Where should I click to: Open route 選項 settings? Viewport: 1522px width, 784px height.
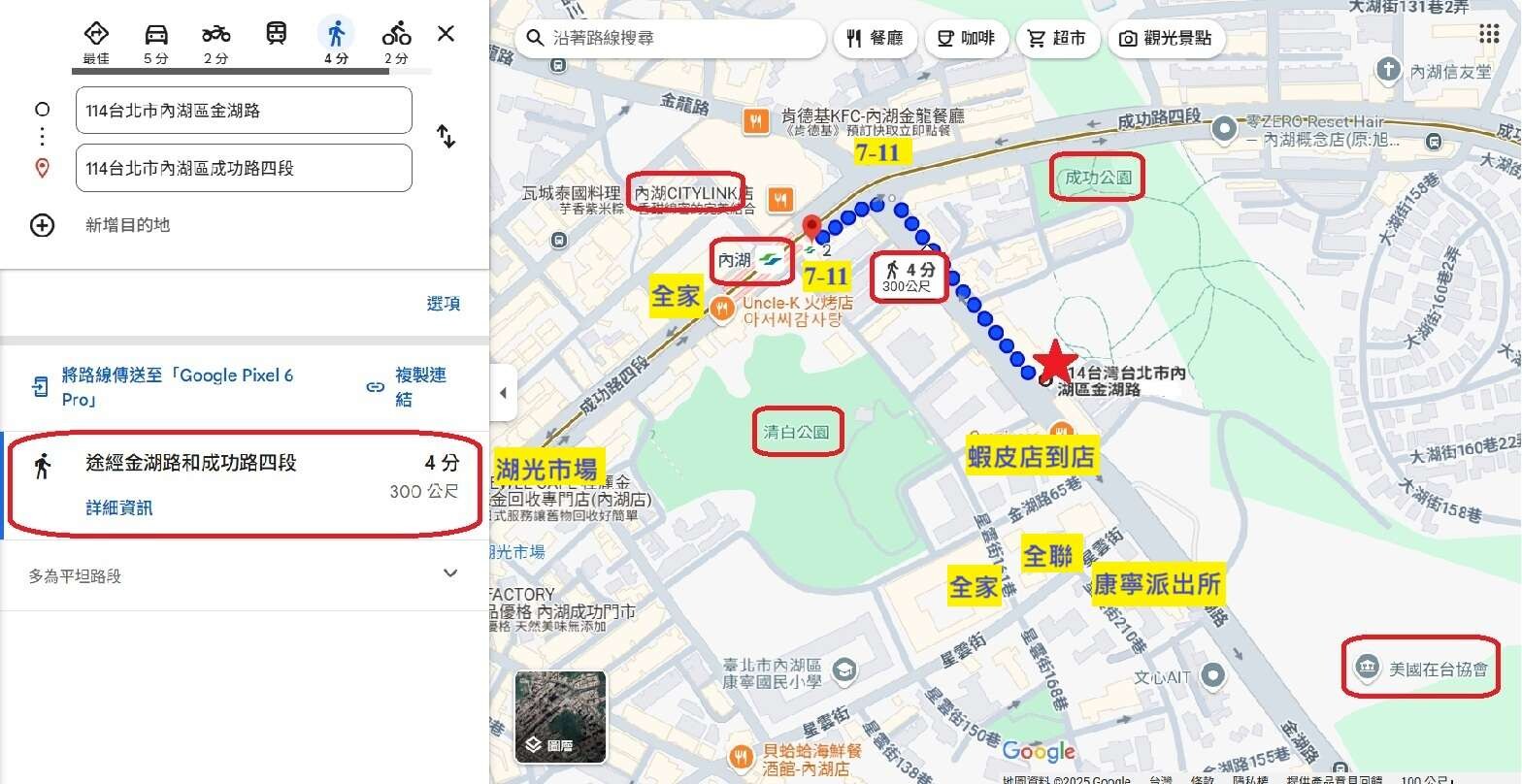(443, 304)
